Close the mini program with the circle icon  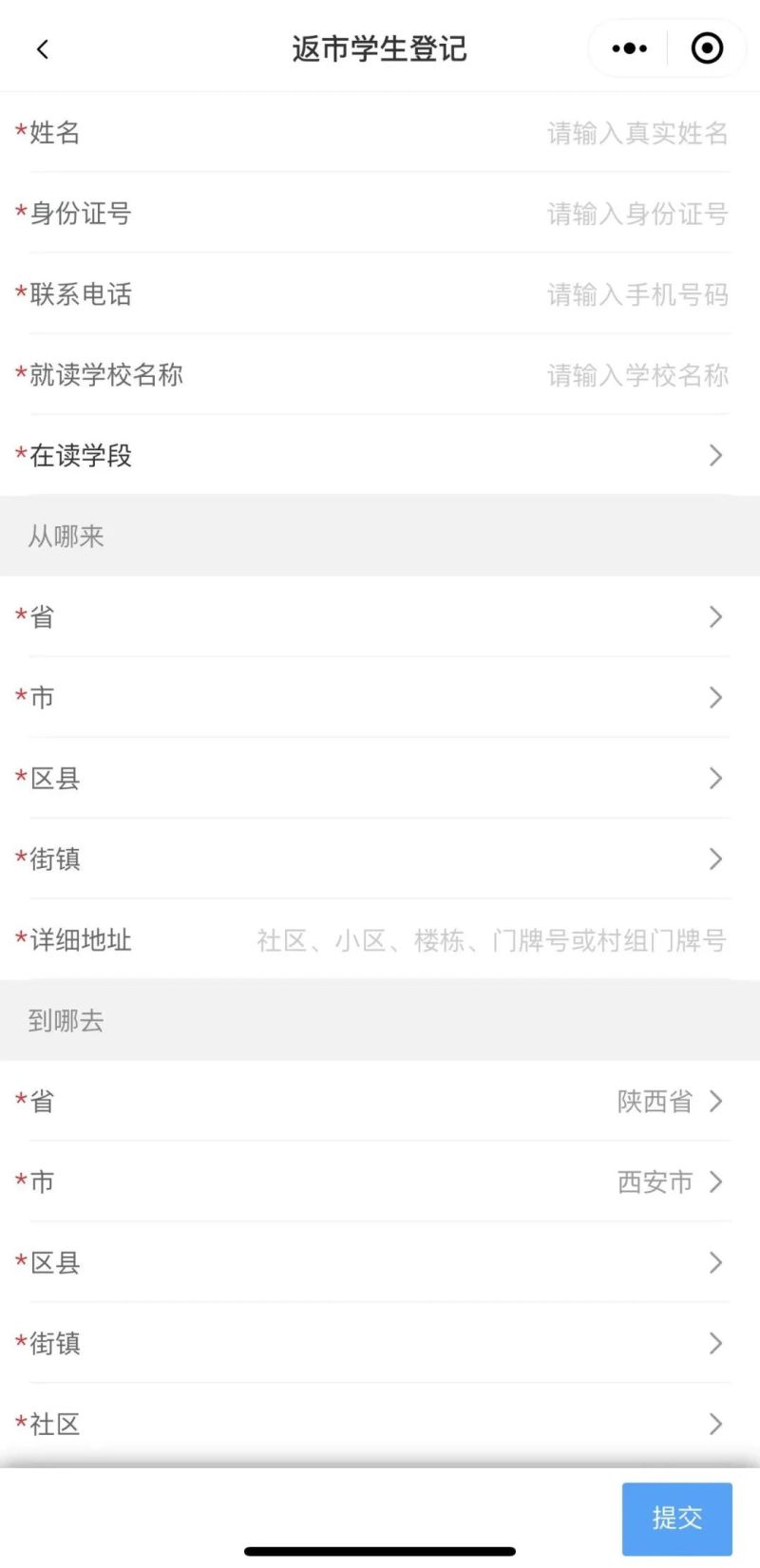pos(707,48)
